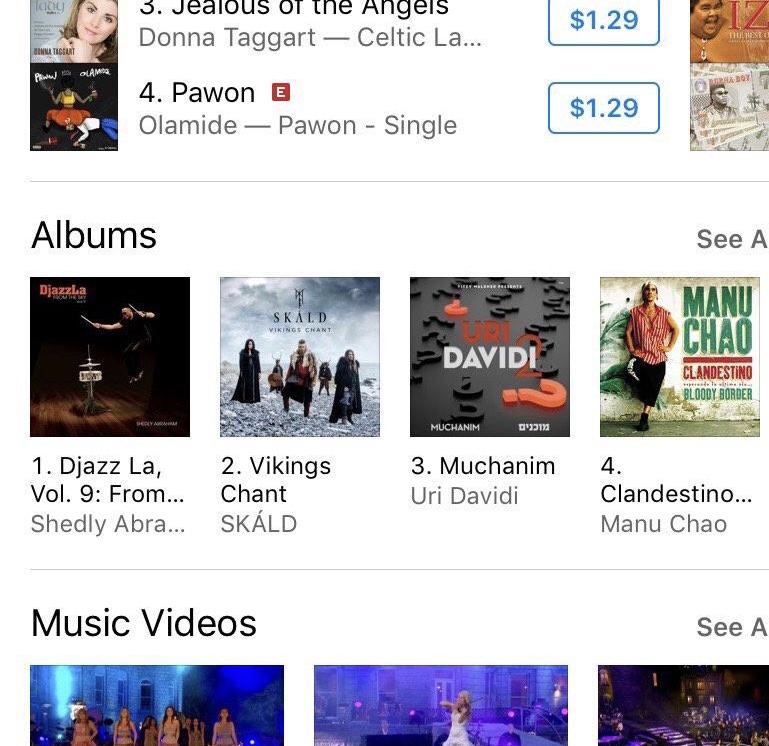See all Albums
This screenshot has width=769, height=746.
click(731, 239)
